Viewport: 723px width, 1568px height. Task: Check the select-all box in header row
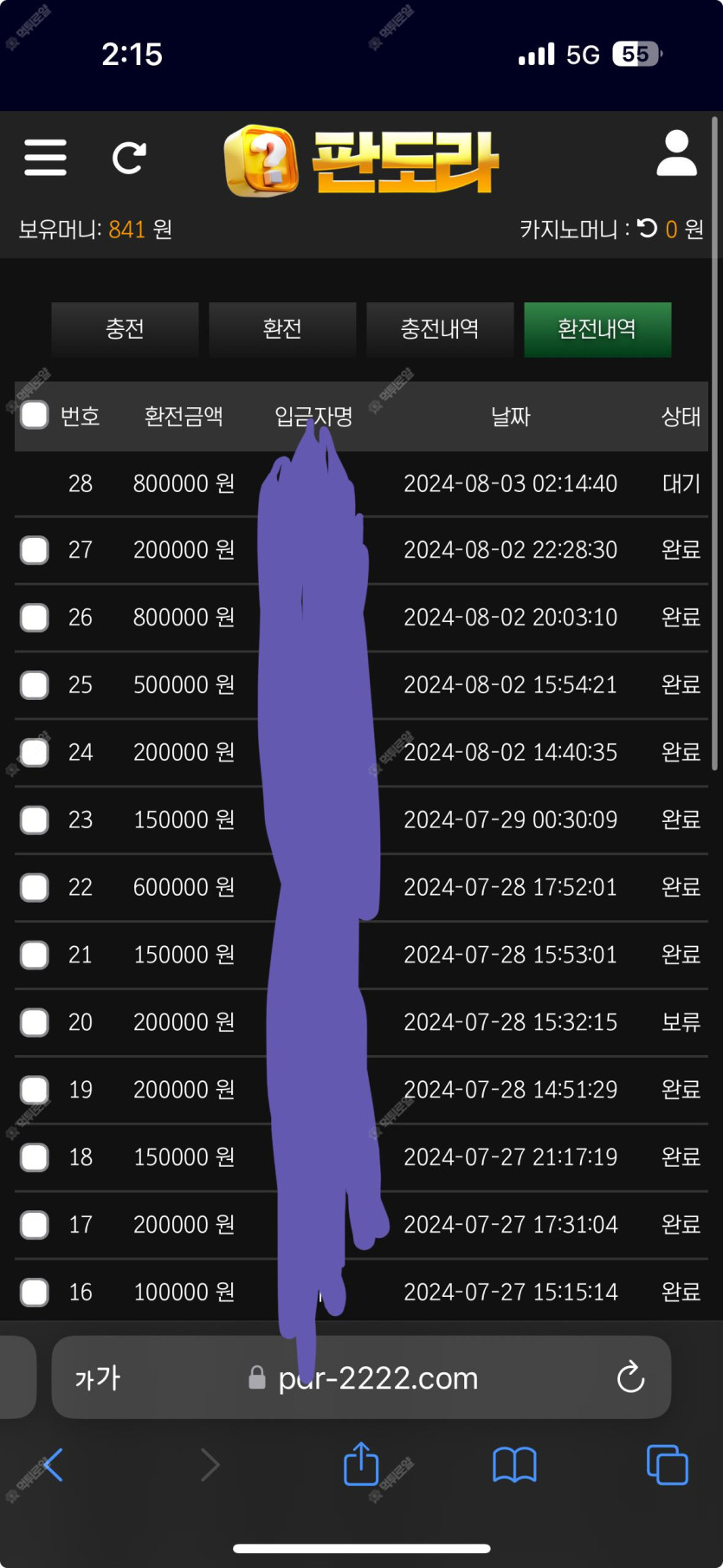point(35,415)
